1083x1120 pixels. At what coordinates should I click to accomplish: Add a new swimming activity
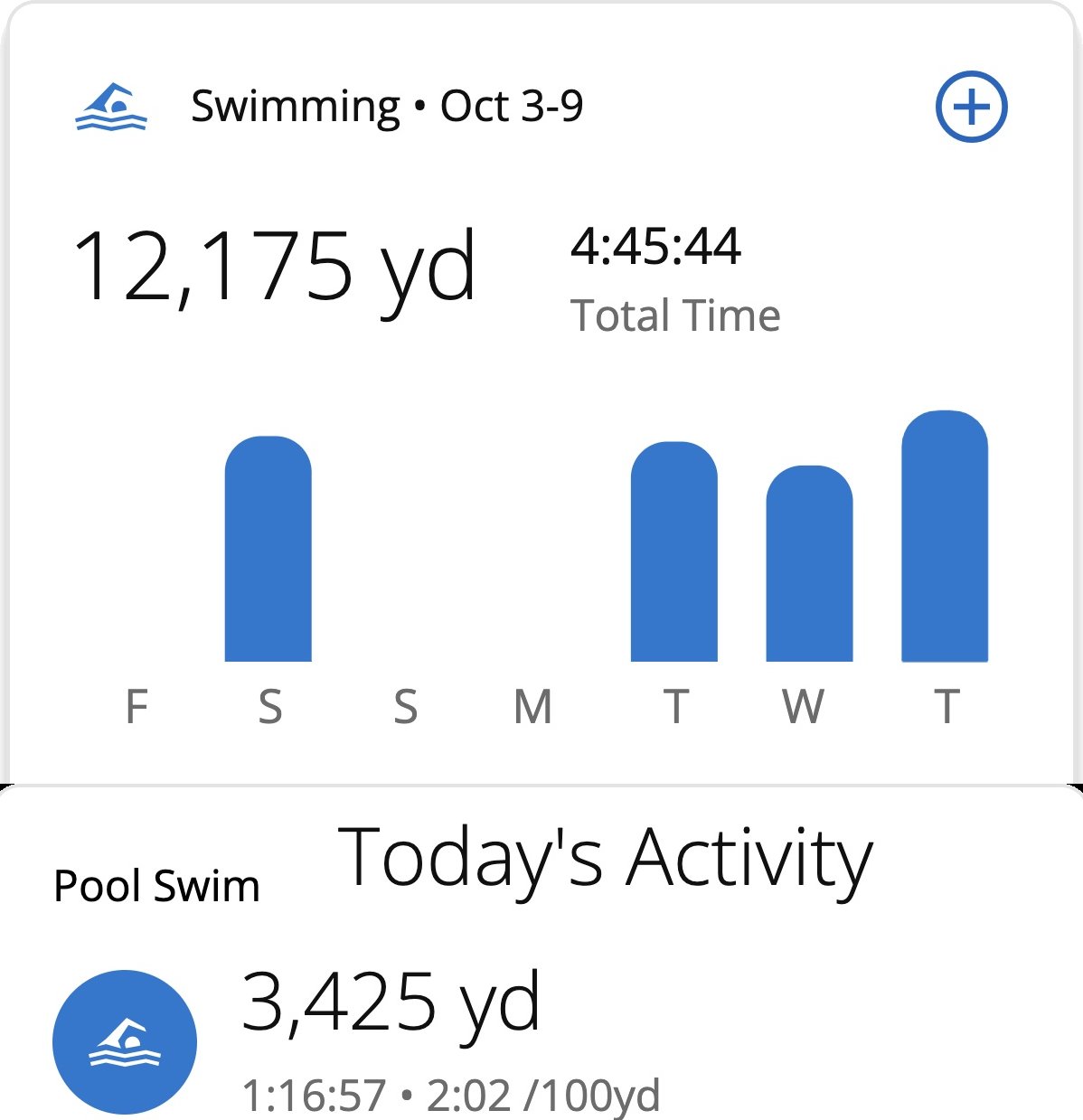pos(971,108)
